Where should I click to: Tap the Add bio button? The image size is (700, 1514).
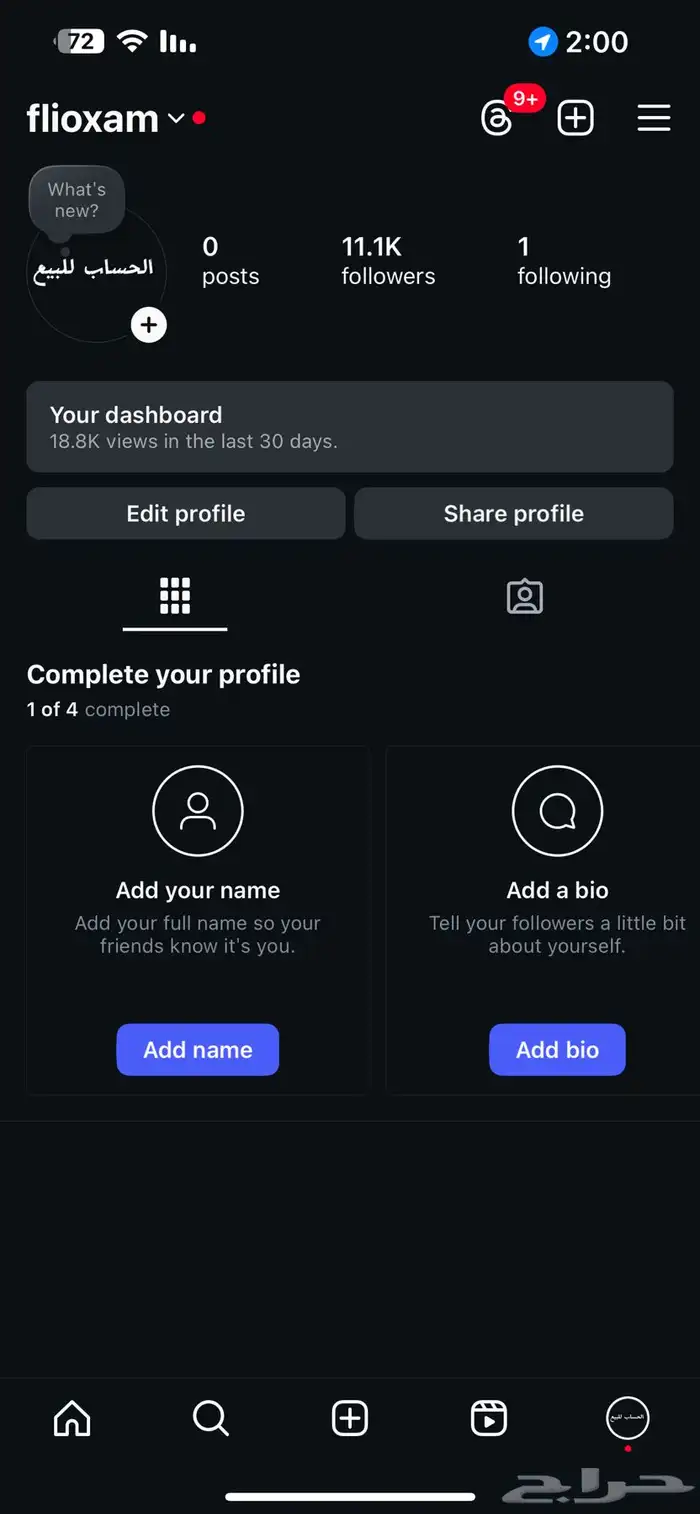tap(557, 1050)
